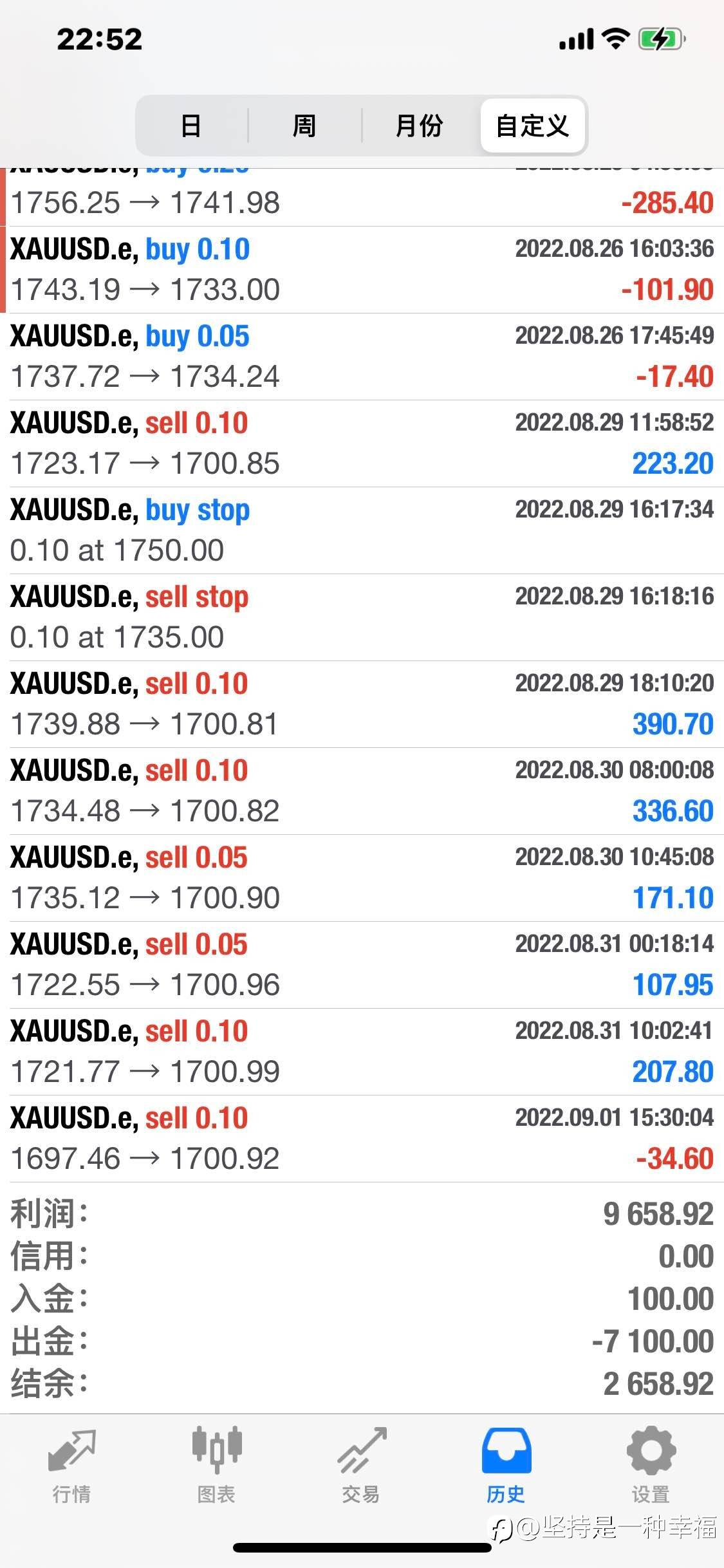
Task: View the sell stop order at 1735.00
Action: pos(362,617)
